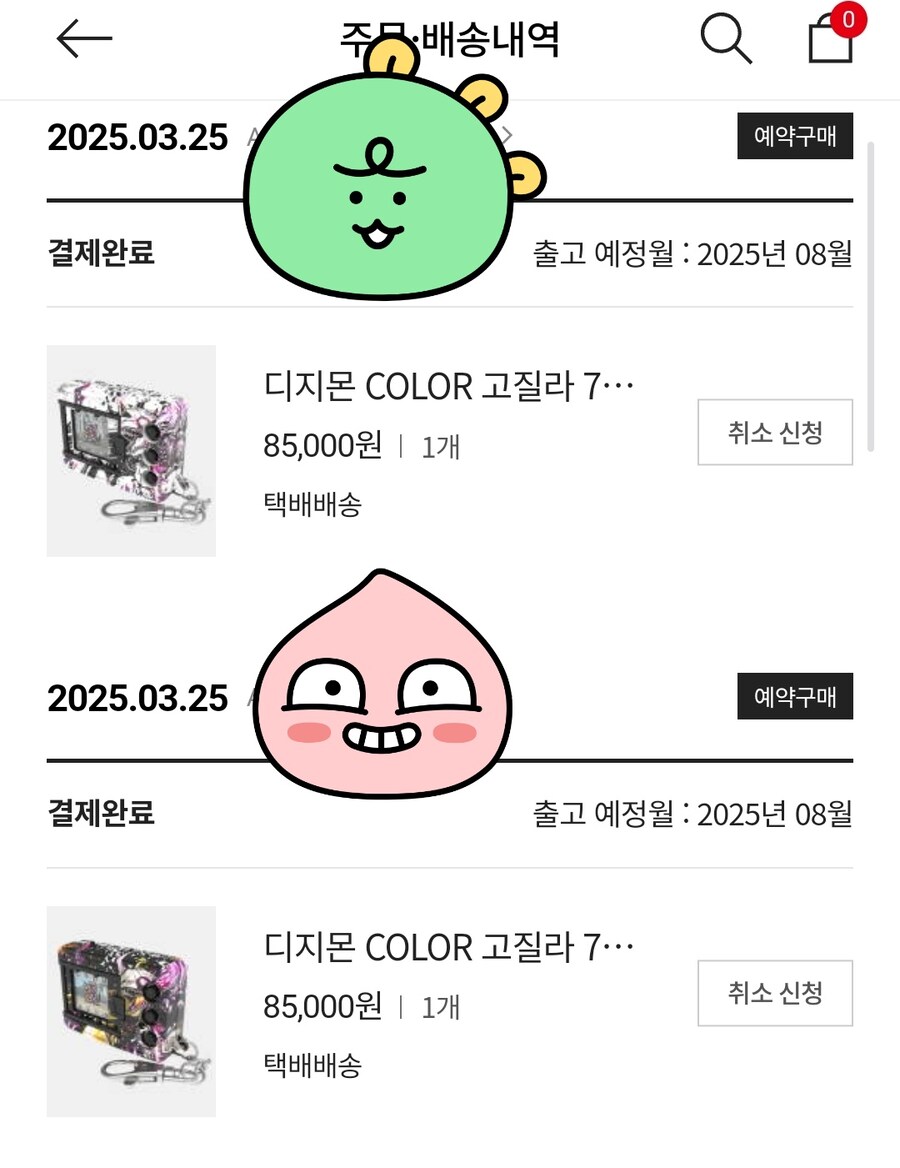Select the second Digimon COLOR product image
The width and height of the screenshot is (900, 1168).
pos(130,1010)
